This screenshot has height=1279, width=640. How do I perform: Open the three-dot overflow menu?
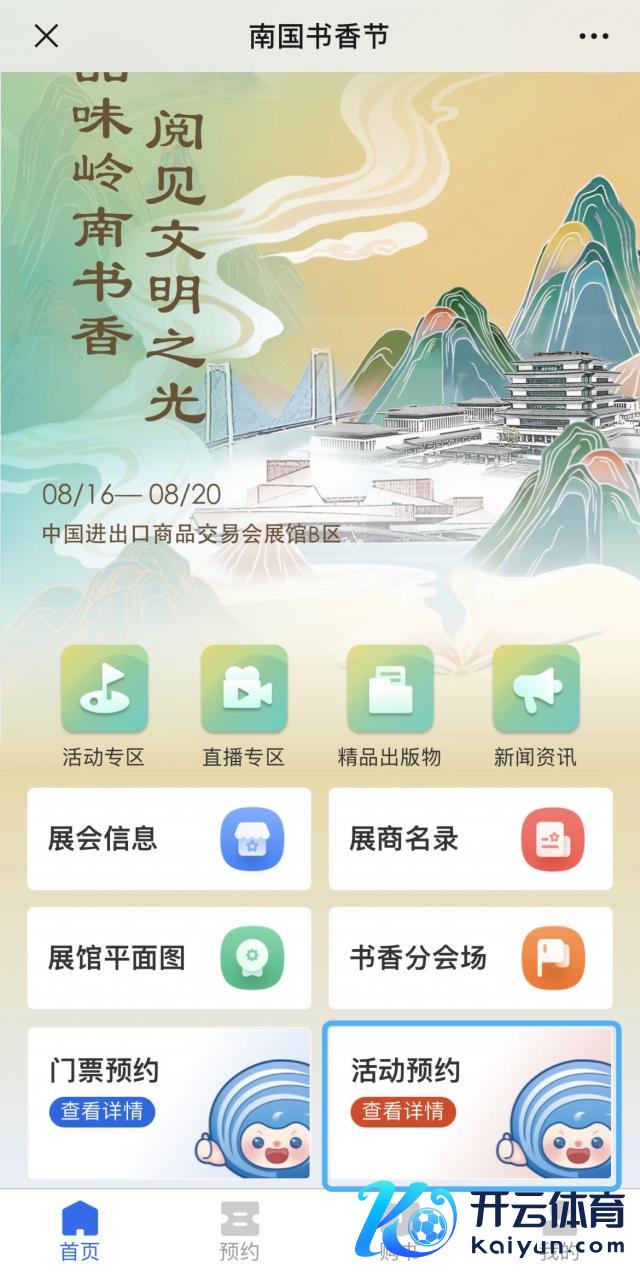click(x=593, y=36)
